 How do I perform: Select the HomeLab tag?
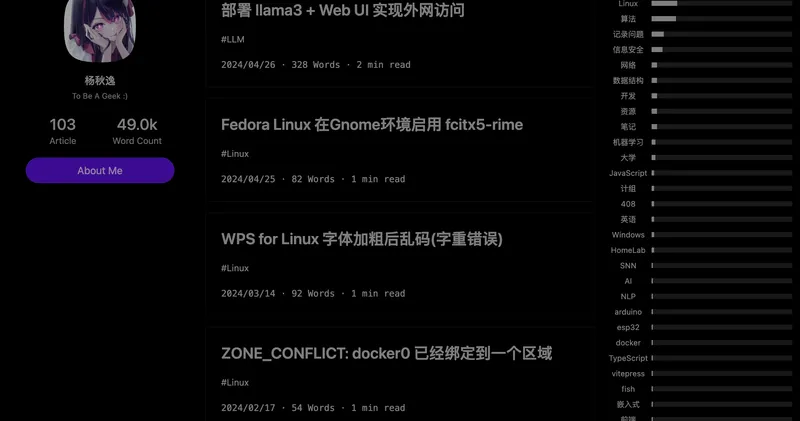(628, 250)
